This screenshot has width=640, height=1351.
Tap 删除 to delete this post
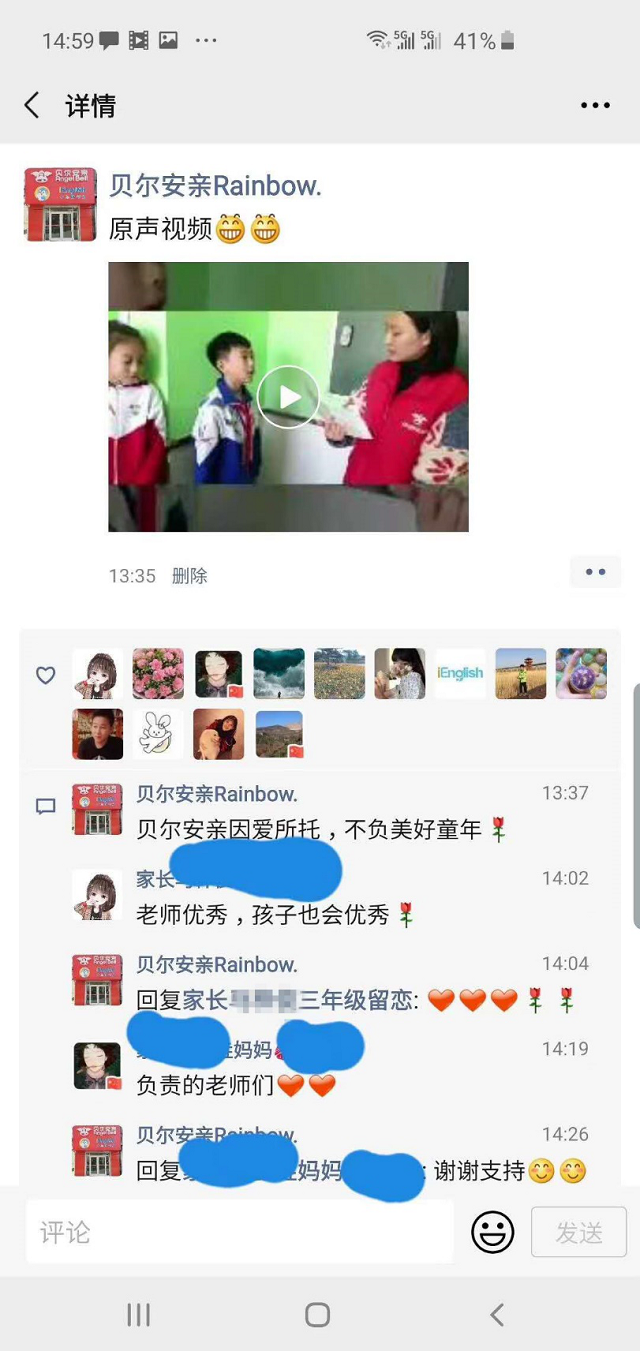[x=189, y=576]
